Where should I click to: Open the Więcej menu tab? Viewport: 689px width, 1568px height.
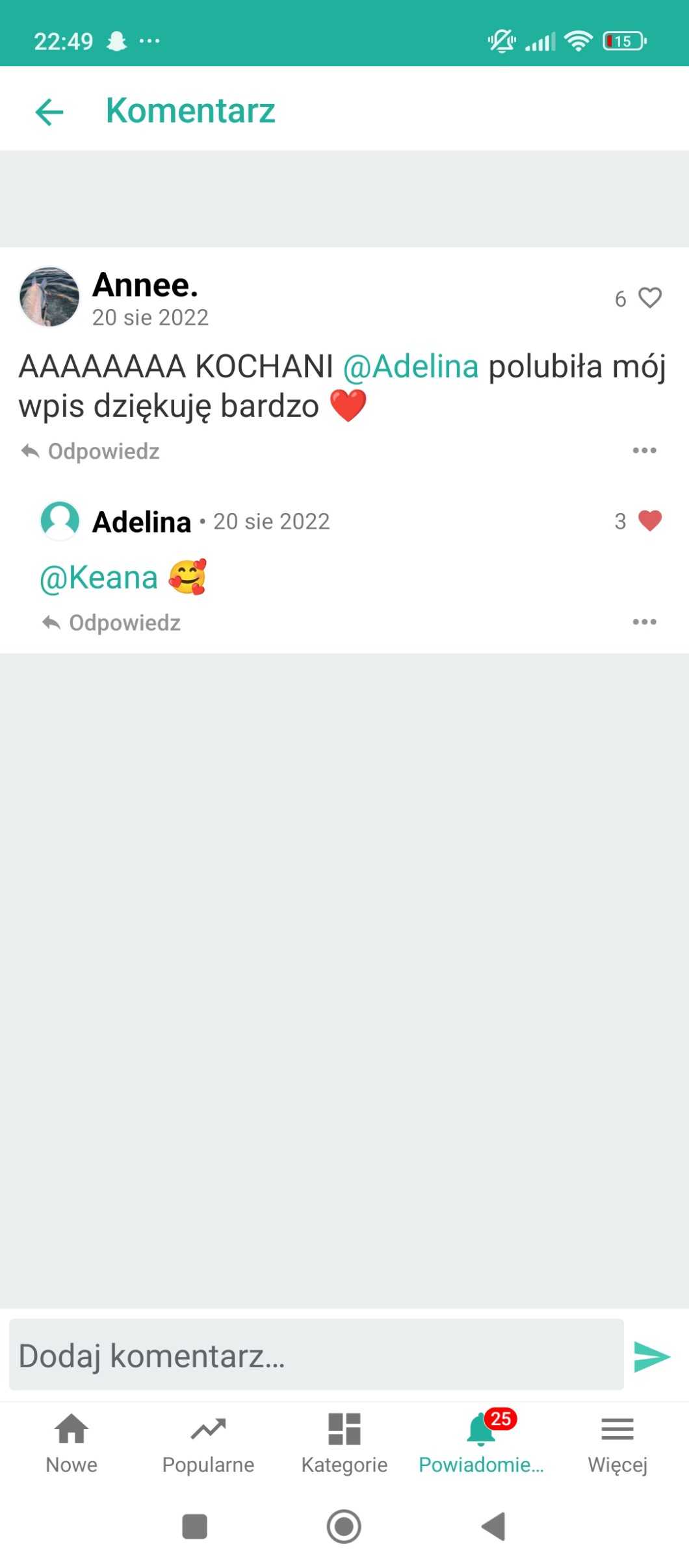click(x=617, y=1443)
